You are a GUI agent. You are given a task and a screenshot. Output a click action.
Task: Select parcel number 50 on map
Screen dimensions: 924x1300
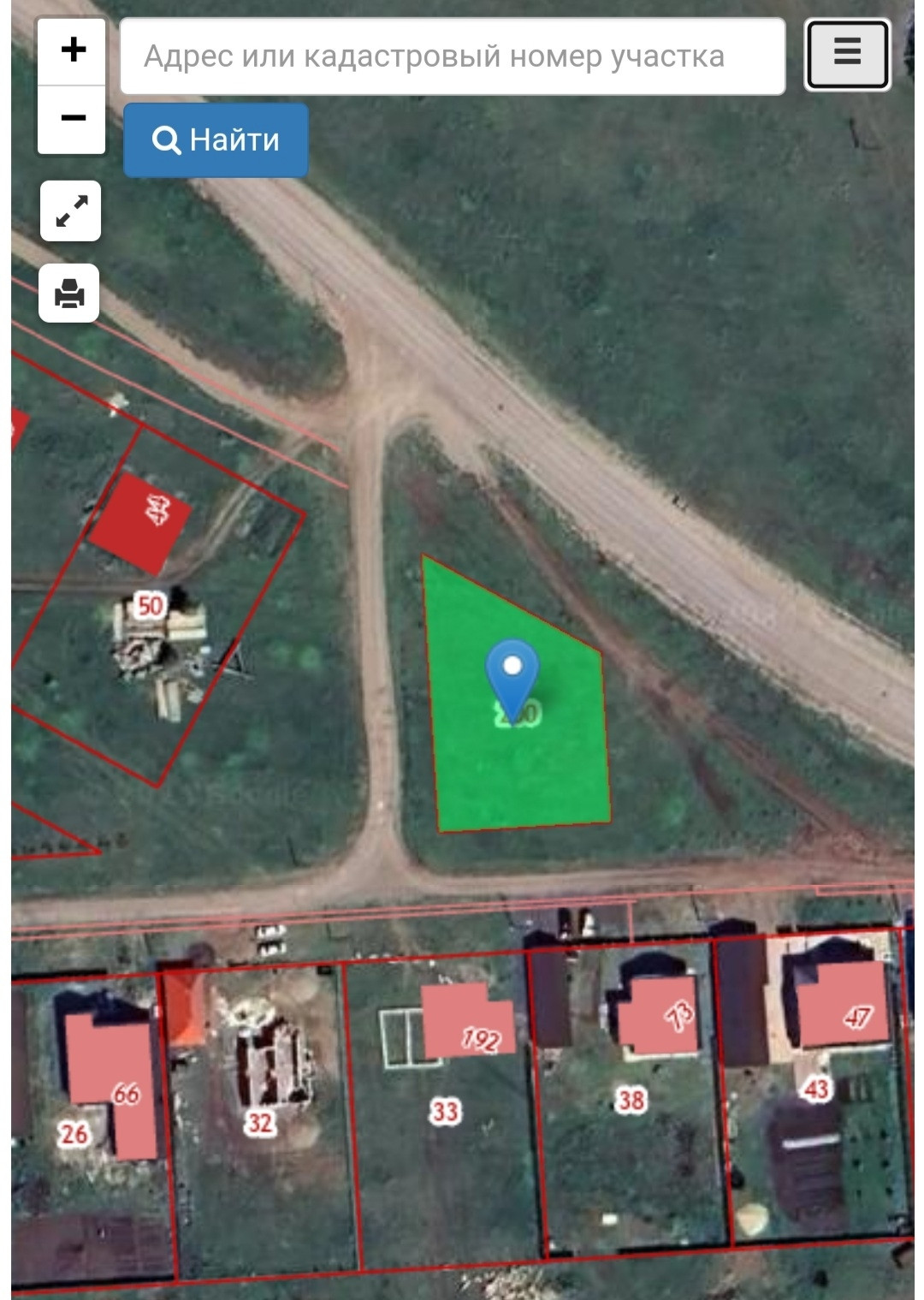tap(150, 606)
